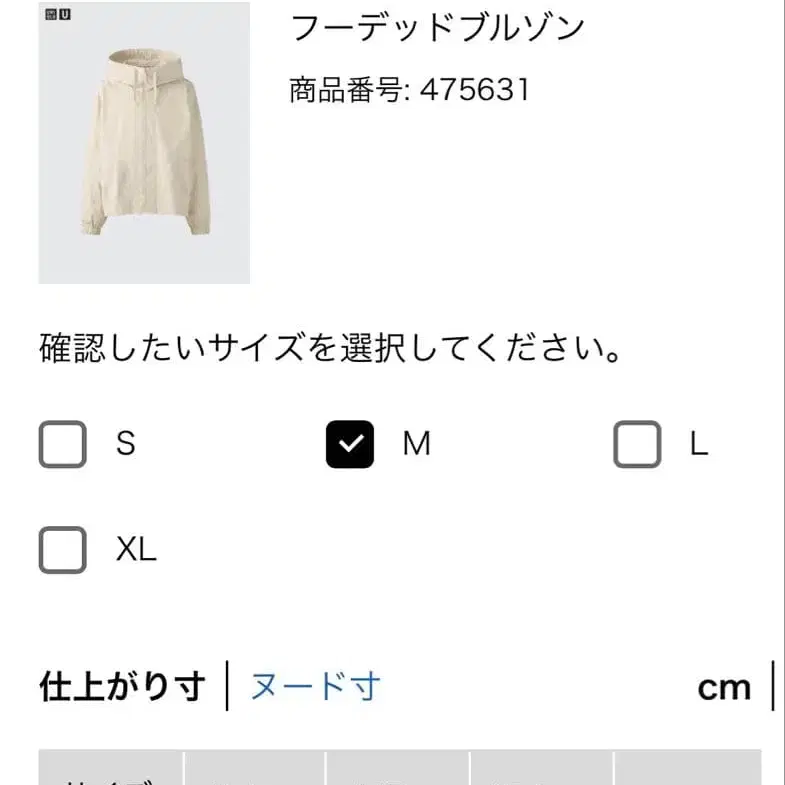Select the XL size checkbox
Viewport: 785px width, 785px height.
point(63,550)
